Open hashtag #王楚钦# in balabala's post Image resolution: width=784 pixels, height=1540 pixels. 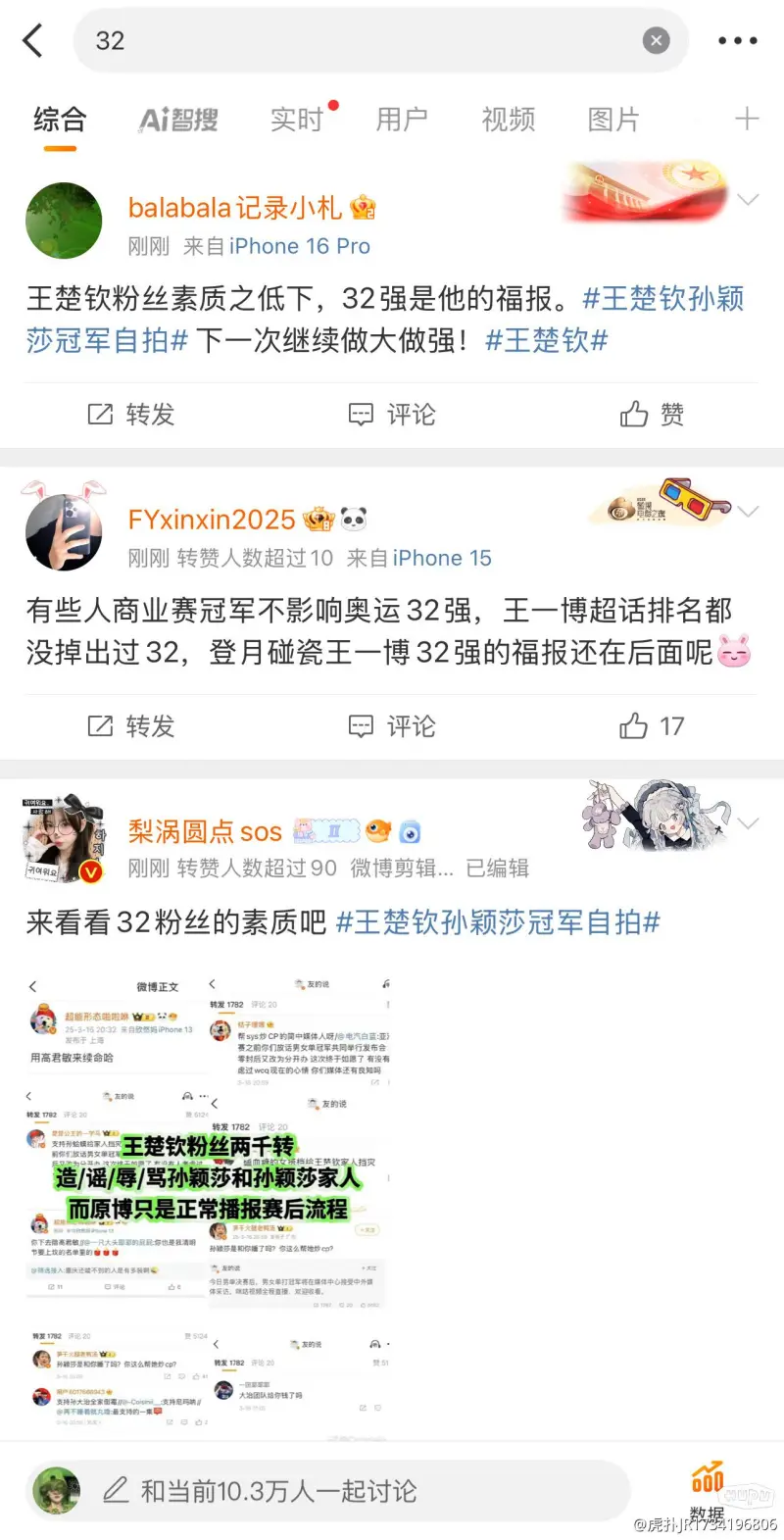pyautogui.click(x=546, y=341)
